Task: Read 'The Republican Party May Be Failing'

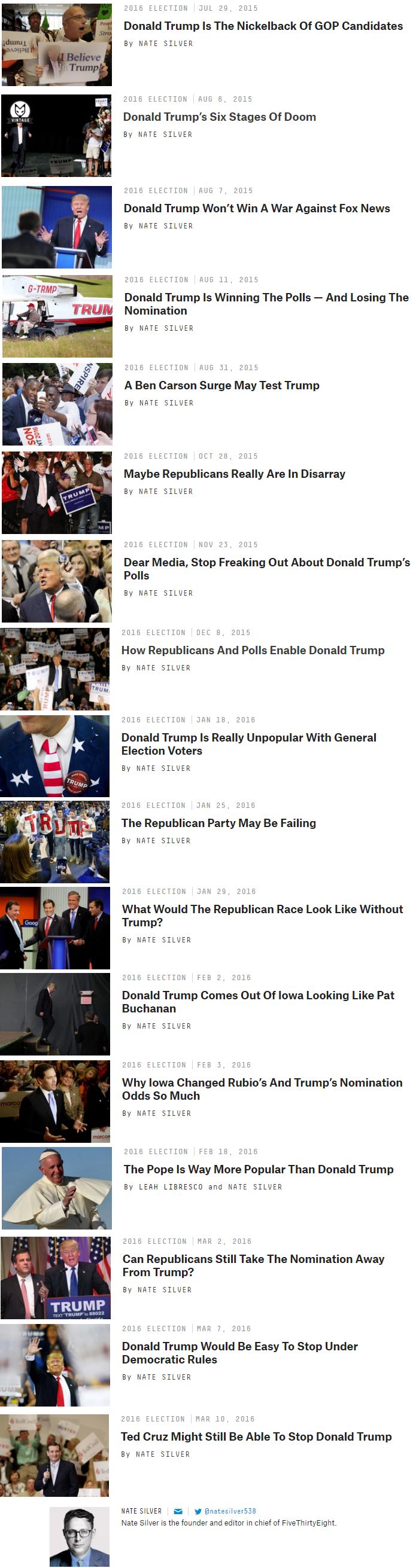Action: (218, 823)
